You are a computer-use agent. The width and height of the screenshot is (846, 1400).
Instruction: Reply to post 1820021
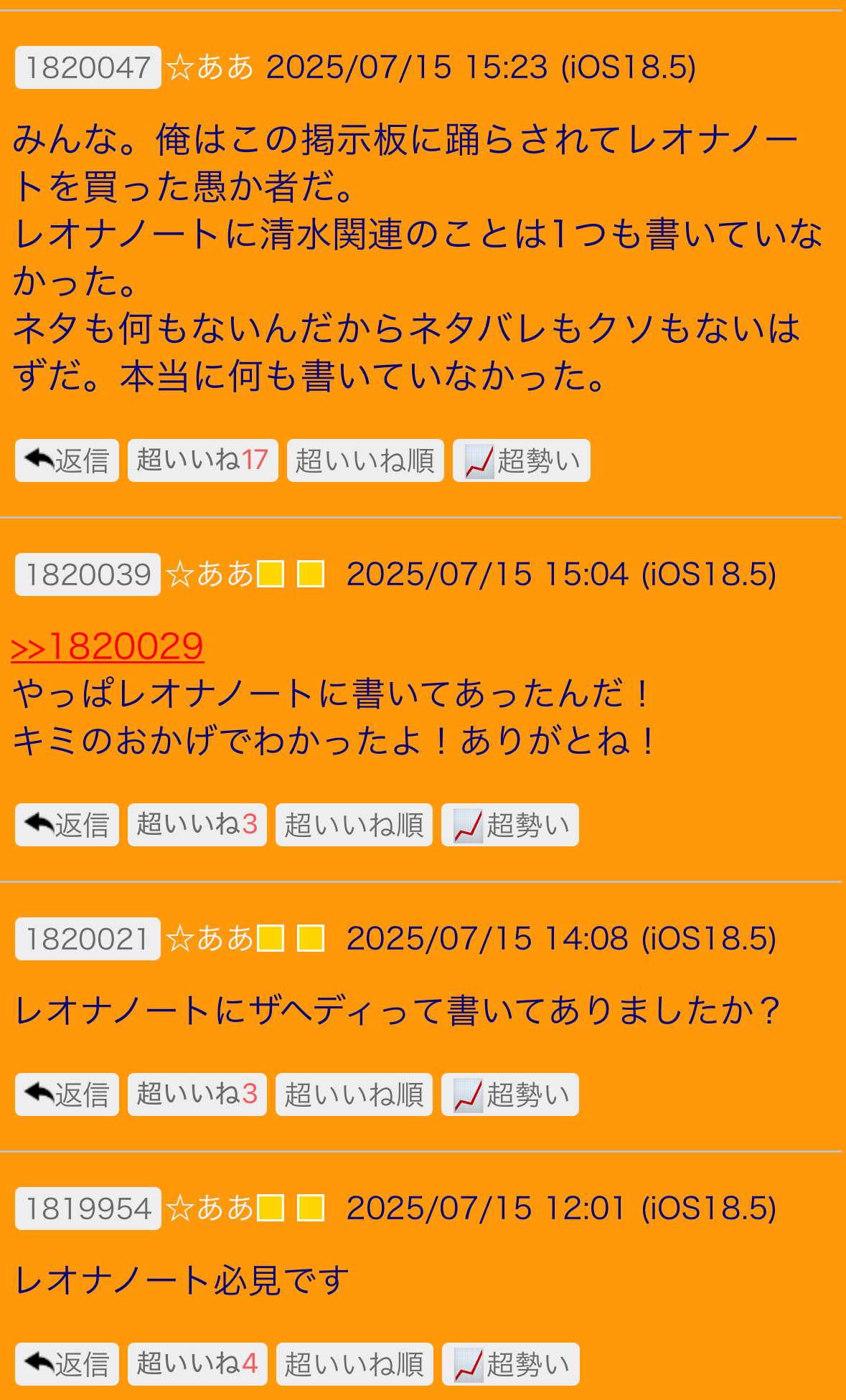point(67,1094)
